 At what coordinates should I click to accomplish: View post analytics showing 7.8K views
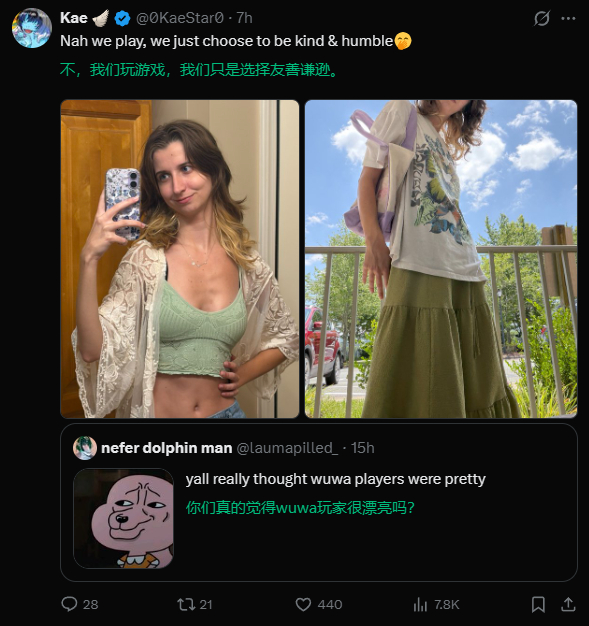pyautogui.click(x=436, y=604)
